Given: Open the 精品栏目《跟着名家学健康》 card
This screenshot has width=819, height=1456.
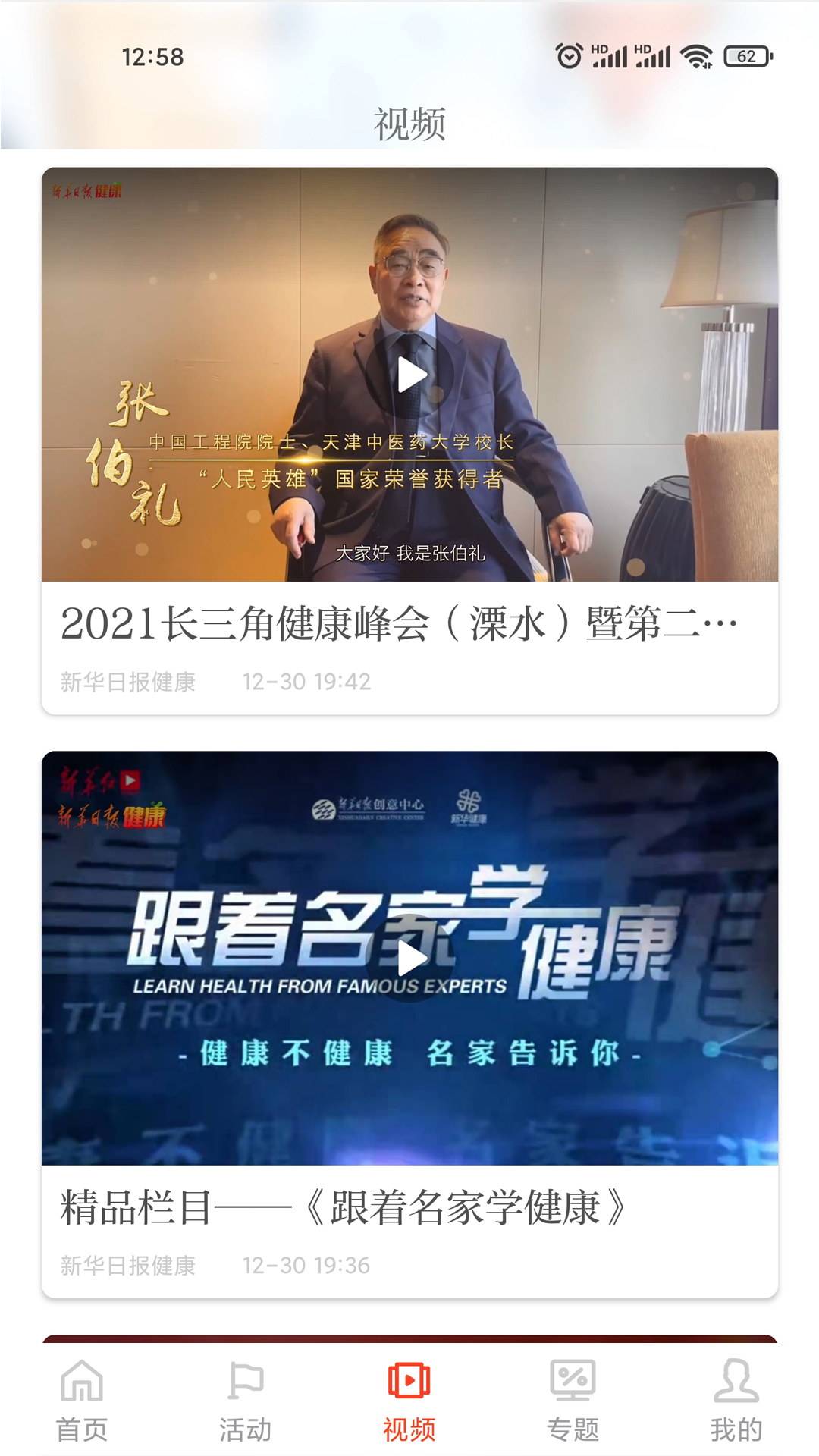Looking at the screenshot, I should [x=343, y=1209].
